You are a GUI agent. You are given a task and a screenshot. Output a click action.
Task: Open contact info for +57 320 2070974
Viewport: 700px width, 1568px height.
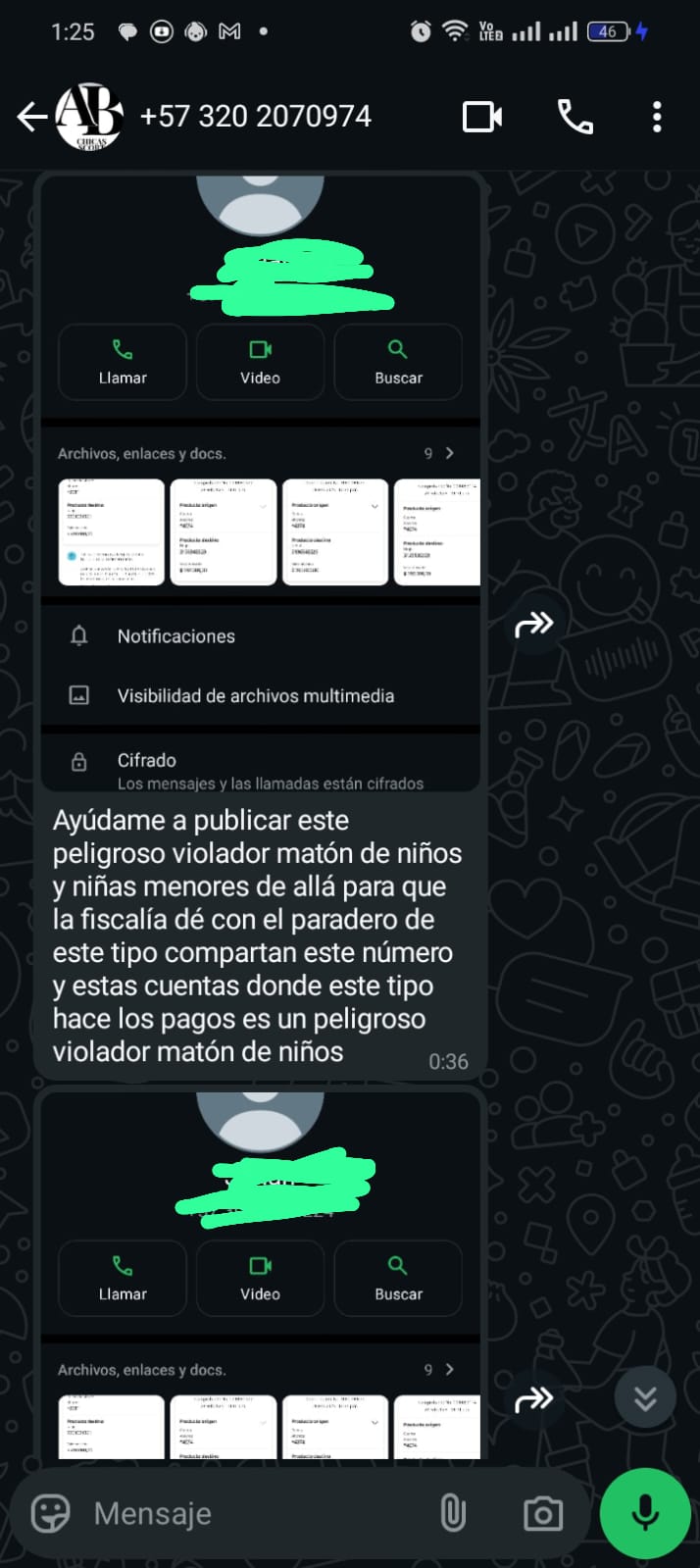[255, 117]
